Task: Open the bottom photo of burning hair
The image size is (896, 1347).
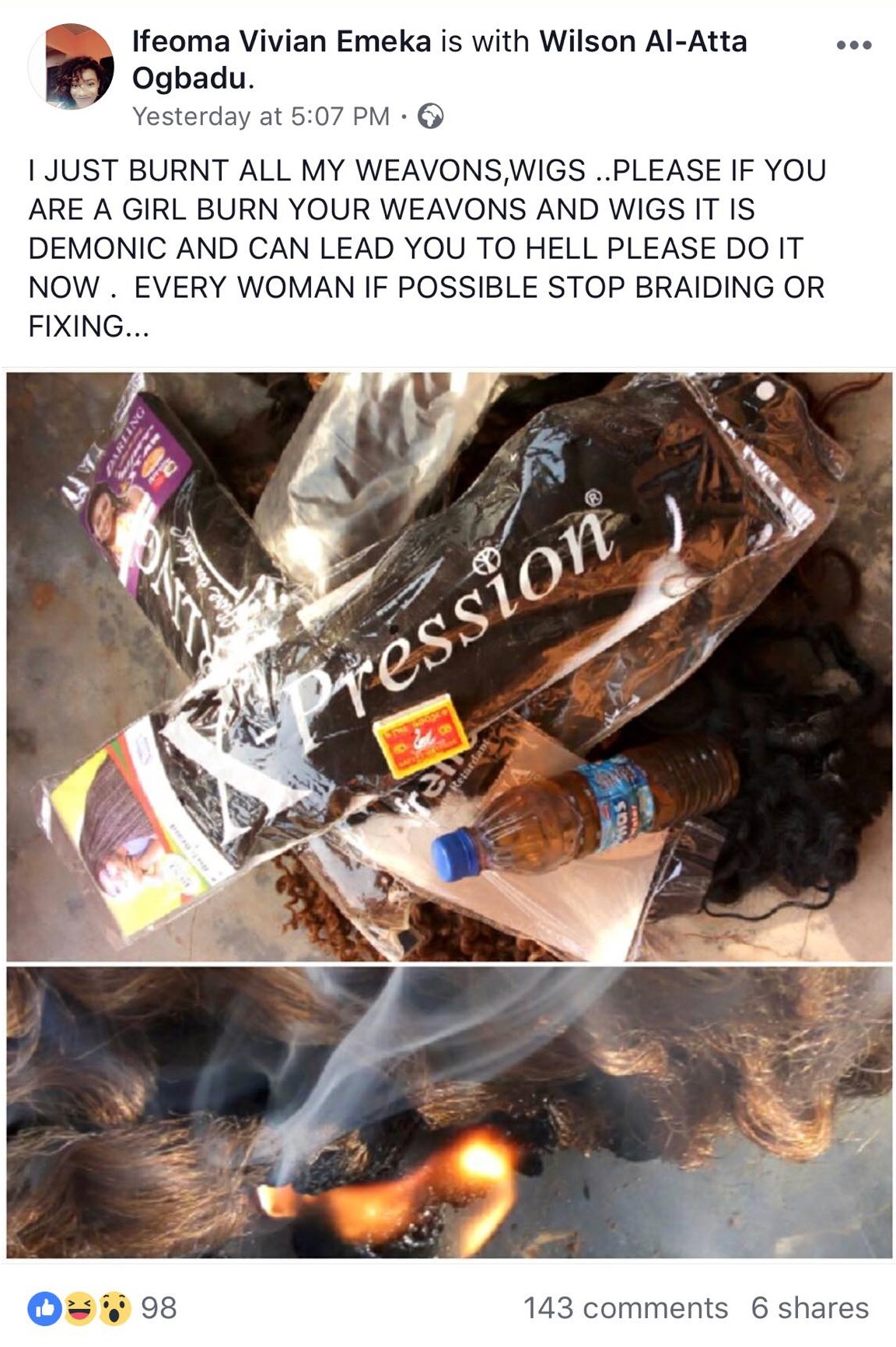Action: (x=449, y=1112)
